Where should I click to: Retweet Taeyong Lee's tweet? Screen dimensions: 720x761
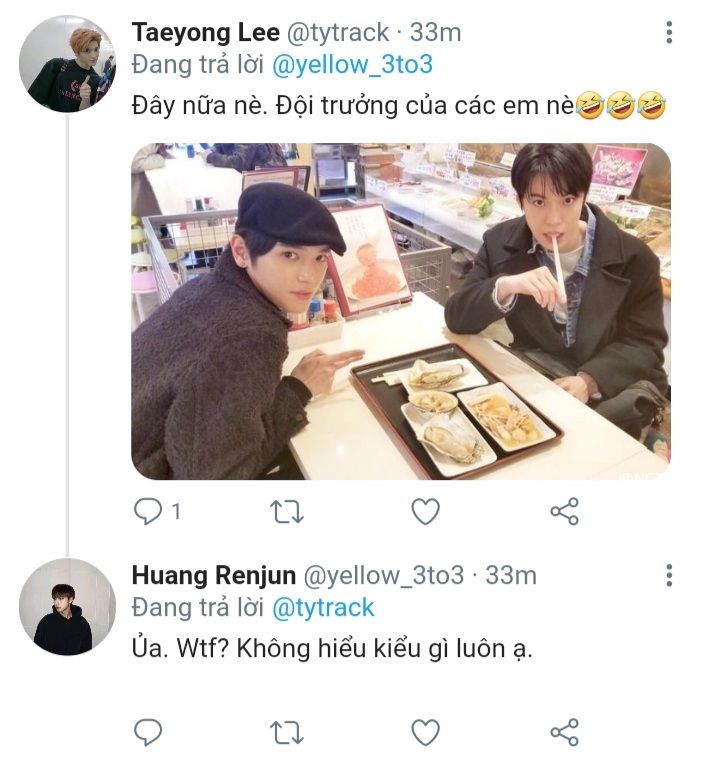(287, 512)
